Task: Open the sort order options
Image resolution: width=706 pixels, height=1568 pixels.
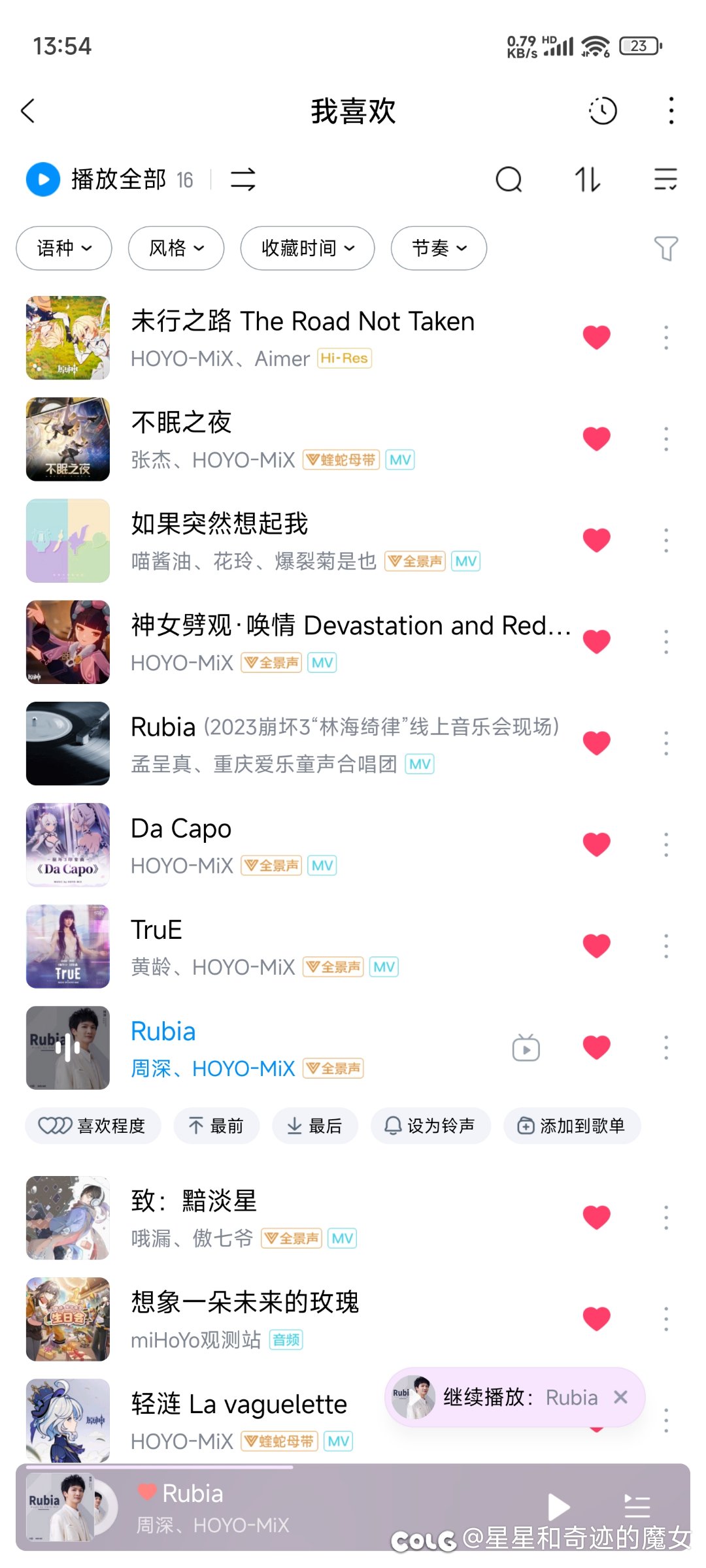Action: (x=587, y=180)
